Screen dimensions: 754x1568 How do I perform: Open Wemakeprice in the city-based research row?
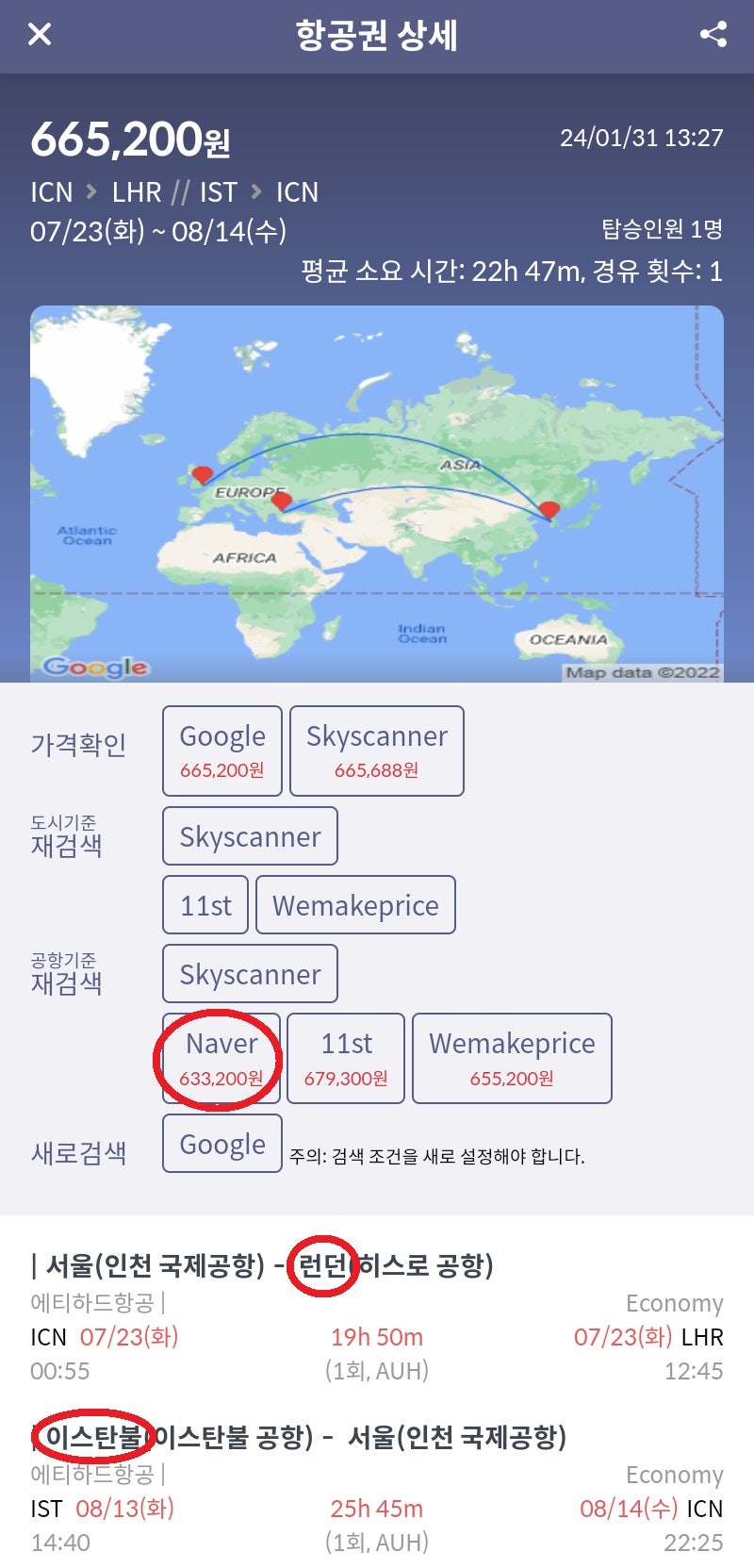[x=355, y=904]
